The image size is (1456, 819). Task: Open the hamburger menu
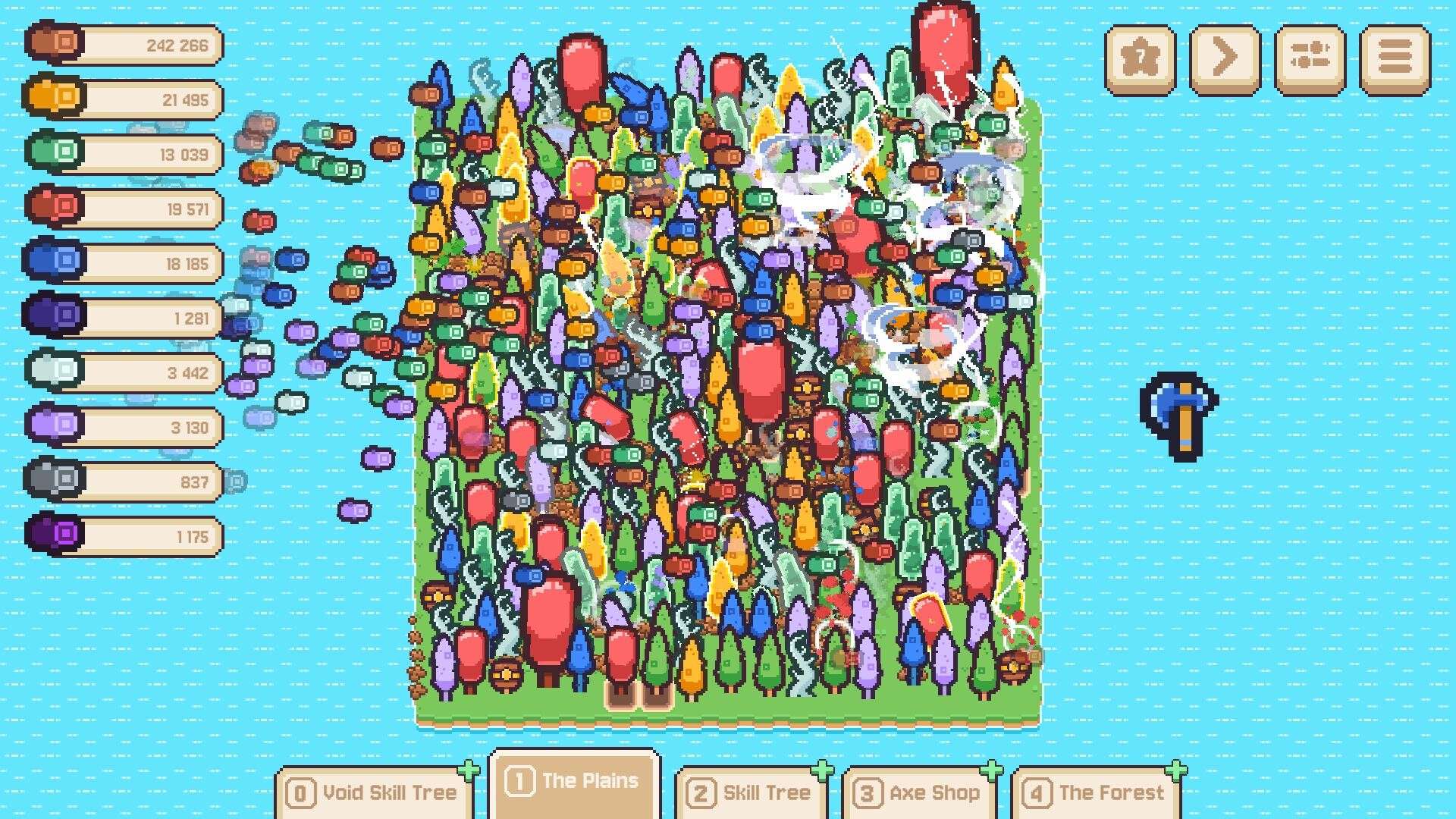[x=1395, y=59]
